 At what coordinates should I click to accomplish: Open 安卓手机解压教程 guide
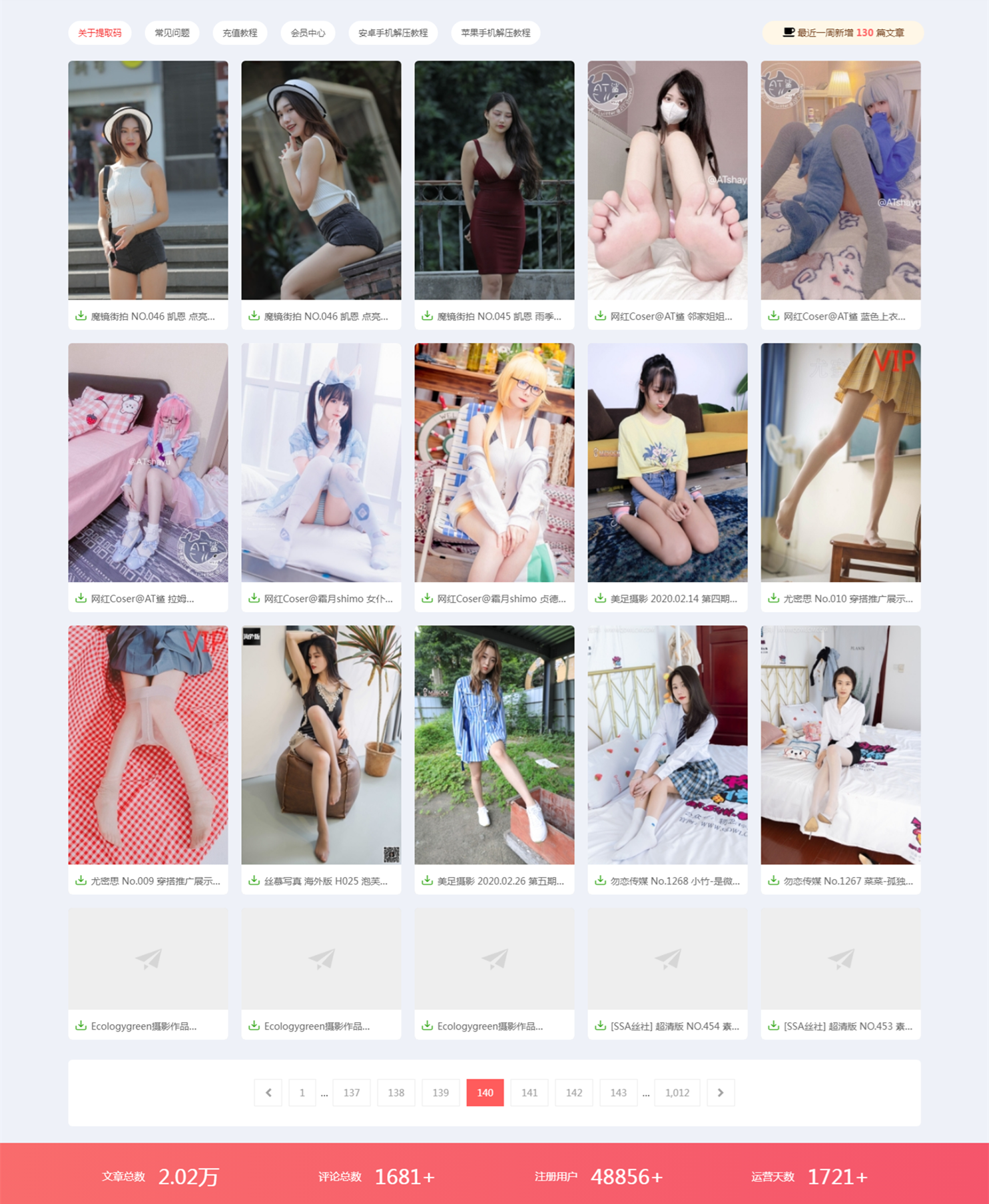(393, 33)
